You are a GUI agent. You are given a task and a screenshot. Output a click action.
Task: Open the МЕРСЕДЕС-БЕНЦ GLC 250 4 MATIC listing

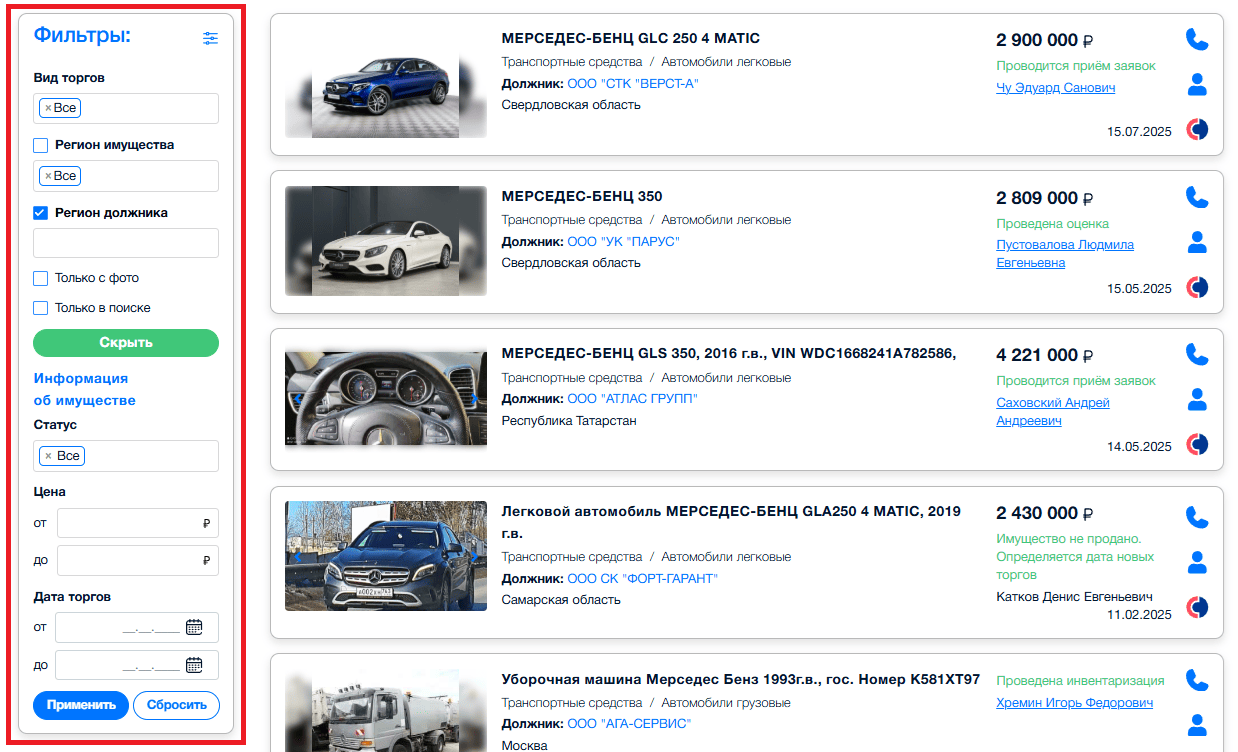pos(630,38)
